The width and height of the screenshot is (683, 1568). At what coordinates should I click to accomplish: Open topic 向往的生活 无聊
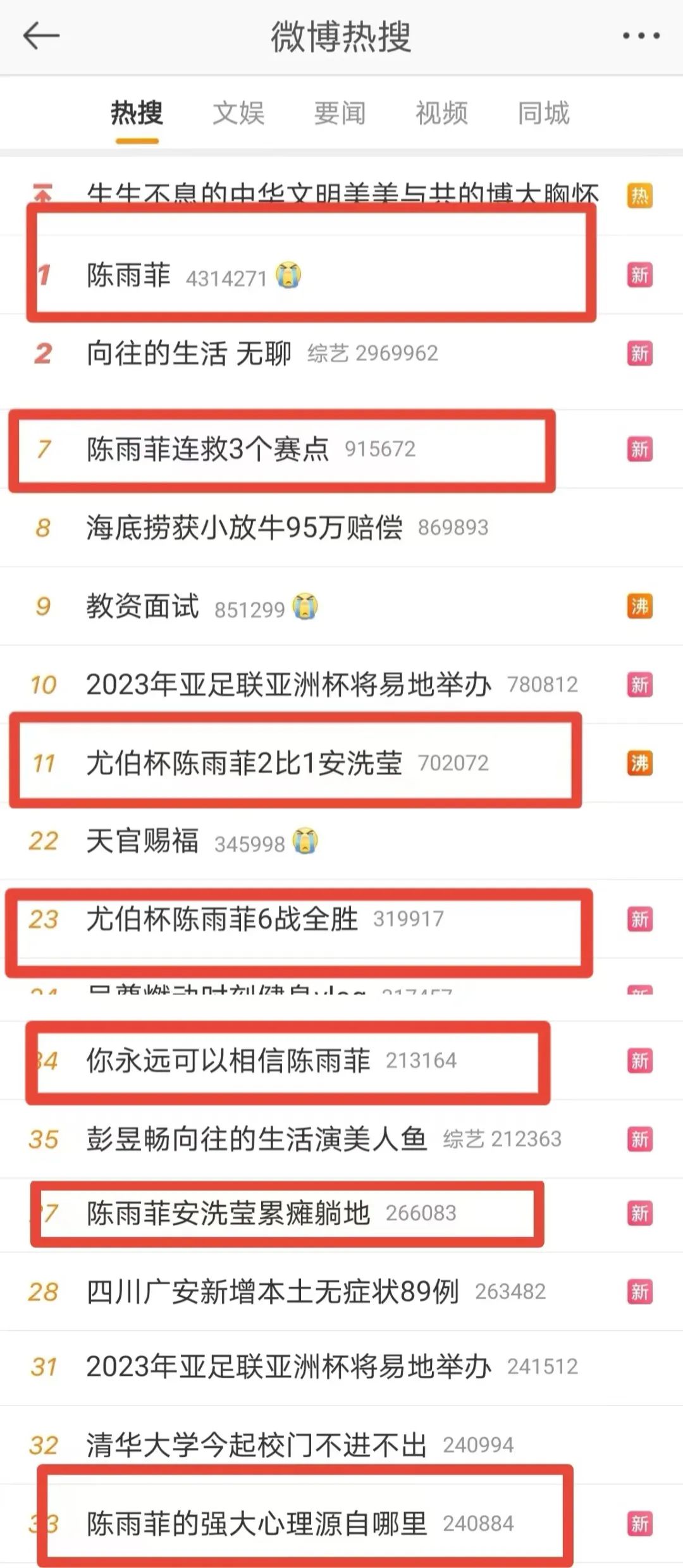pyautogui.click(x=188, y=353)
